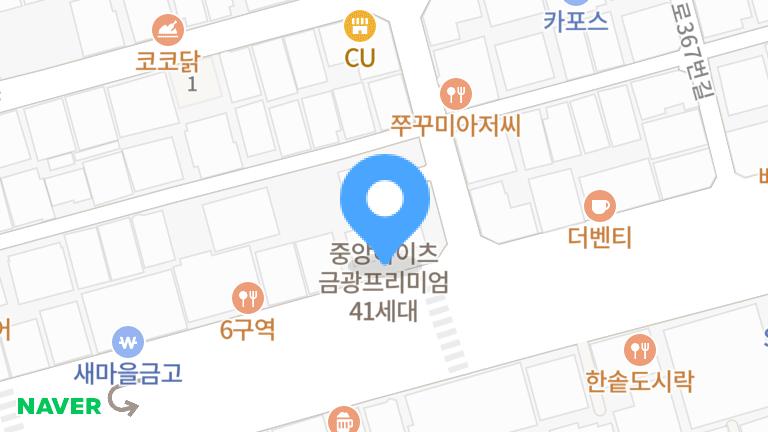
Task: Open the 쭈꾸미아저씨 restaurant marker
Action: tap(456, 94)
